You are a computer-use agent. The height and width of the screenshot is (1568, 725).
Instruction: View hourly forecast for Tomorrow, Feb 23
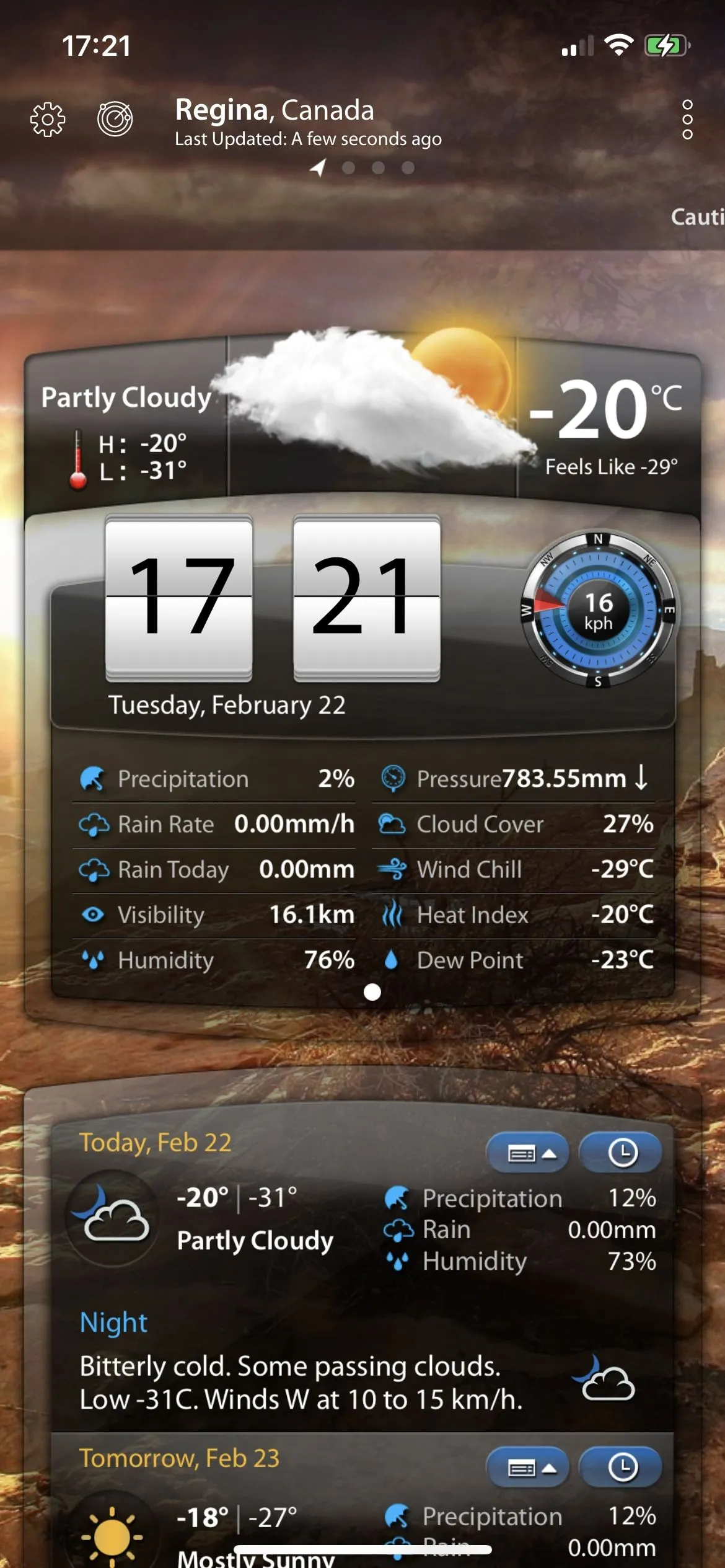[x=621, y=1468]
